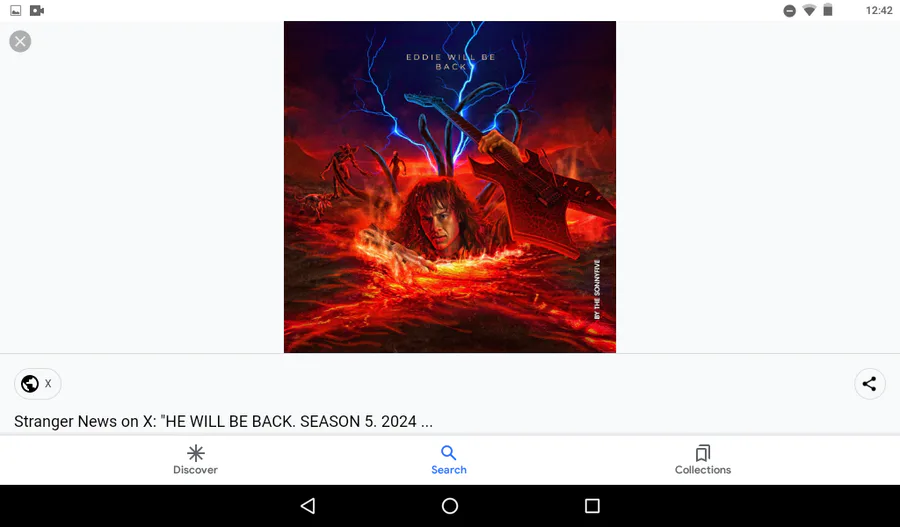Share this image result

[x=869, y=383]
